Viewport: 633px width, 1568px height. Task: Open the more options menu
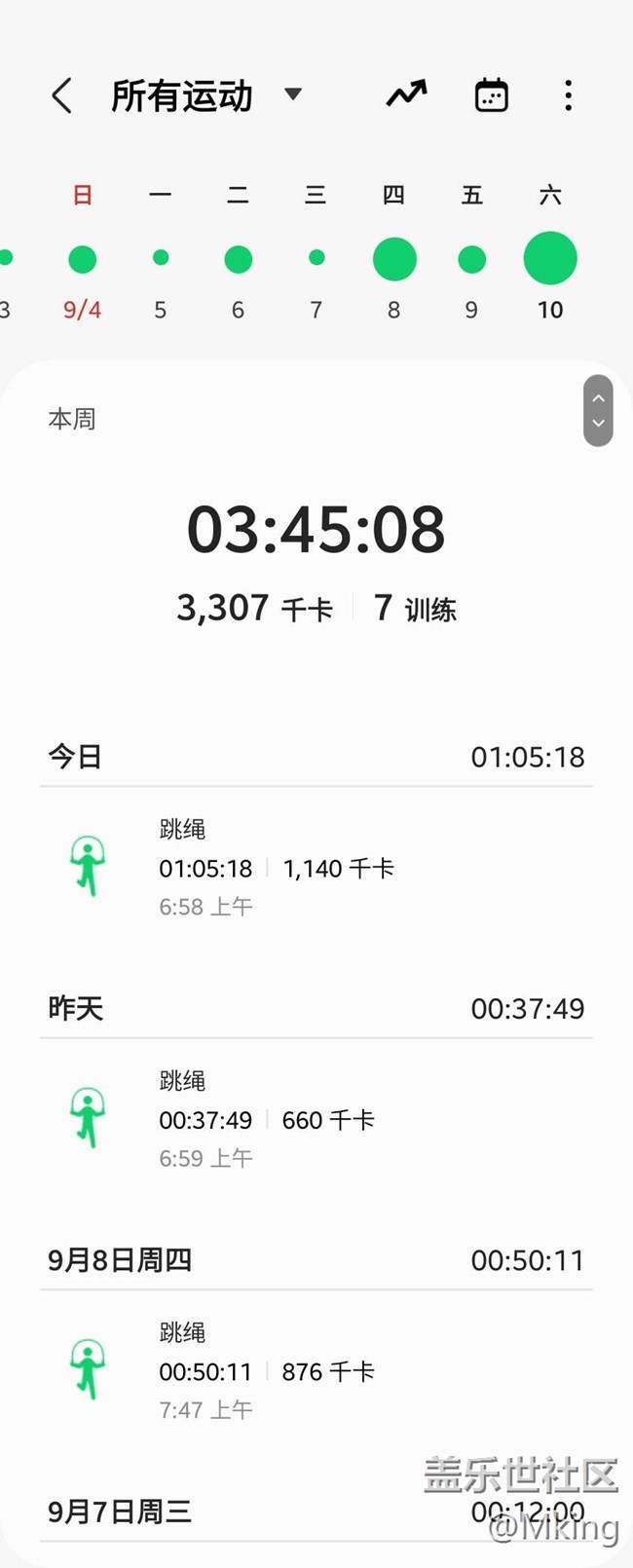coord(568,95)
